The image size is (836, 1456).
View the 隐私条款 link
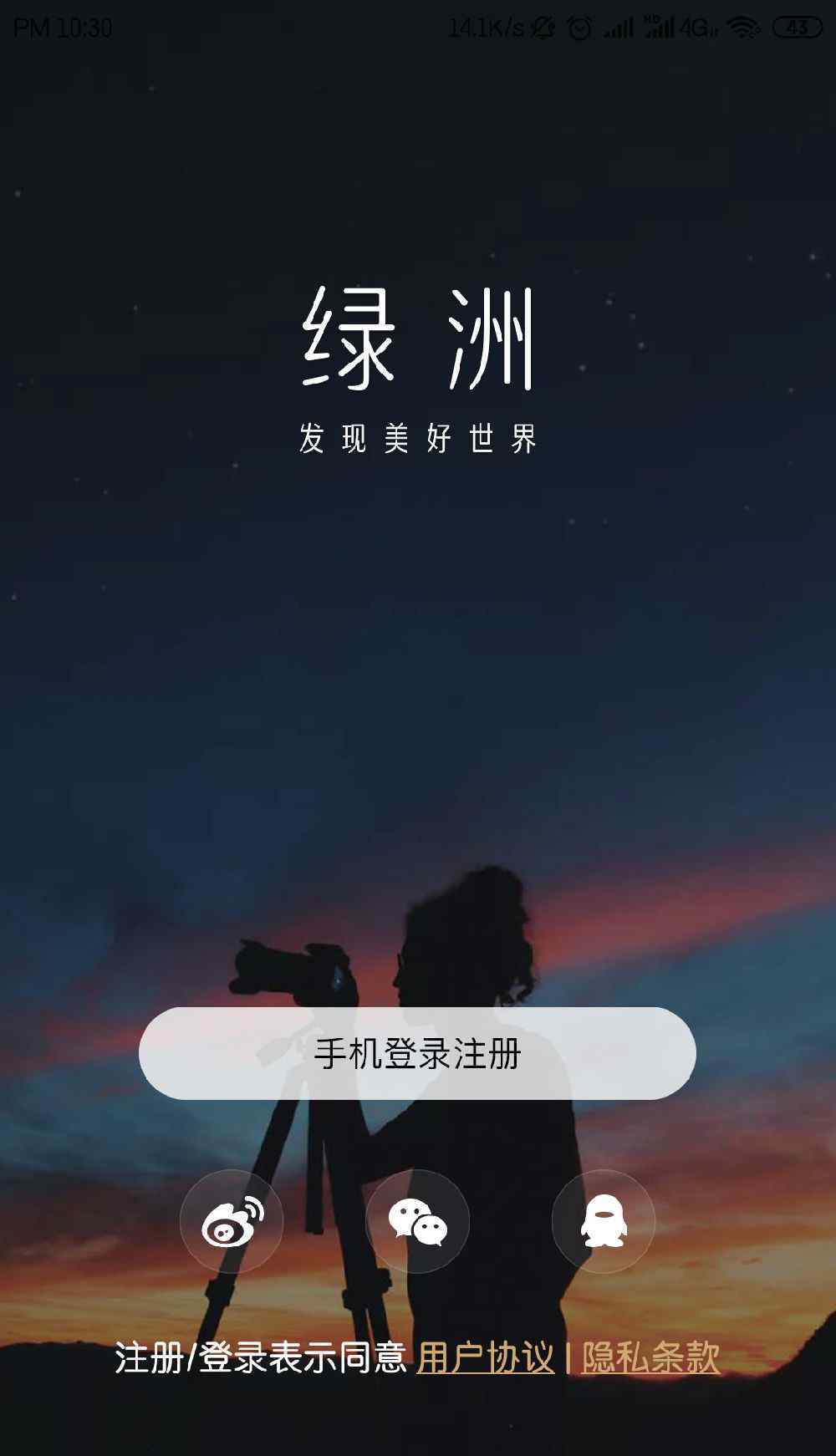pos(650,1357)
